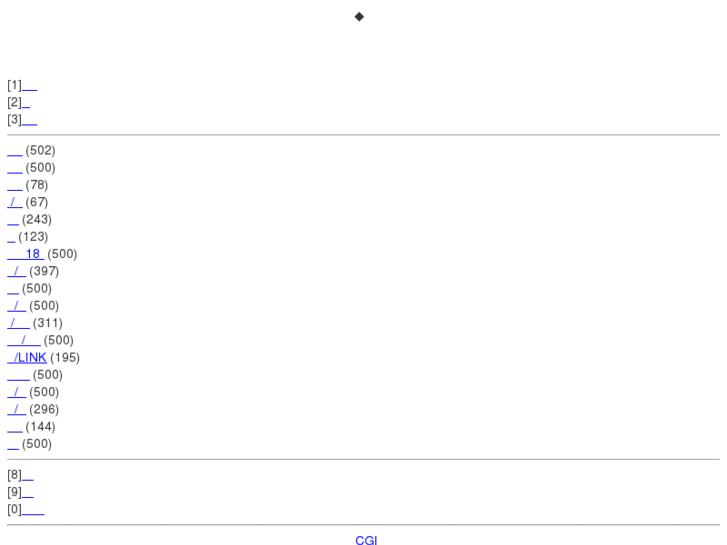The height and width of the screenshot is (545, 727).
Task: Open the link numbered [3]
Action: click(29, 120)
